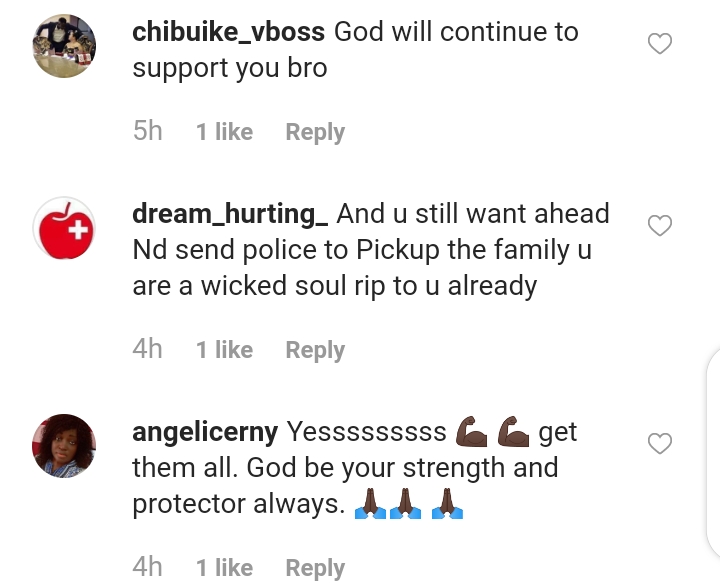
Task: Reply to dream_hurting_'s comment
Action: pyautogui.click(x=315, y=350)
